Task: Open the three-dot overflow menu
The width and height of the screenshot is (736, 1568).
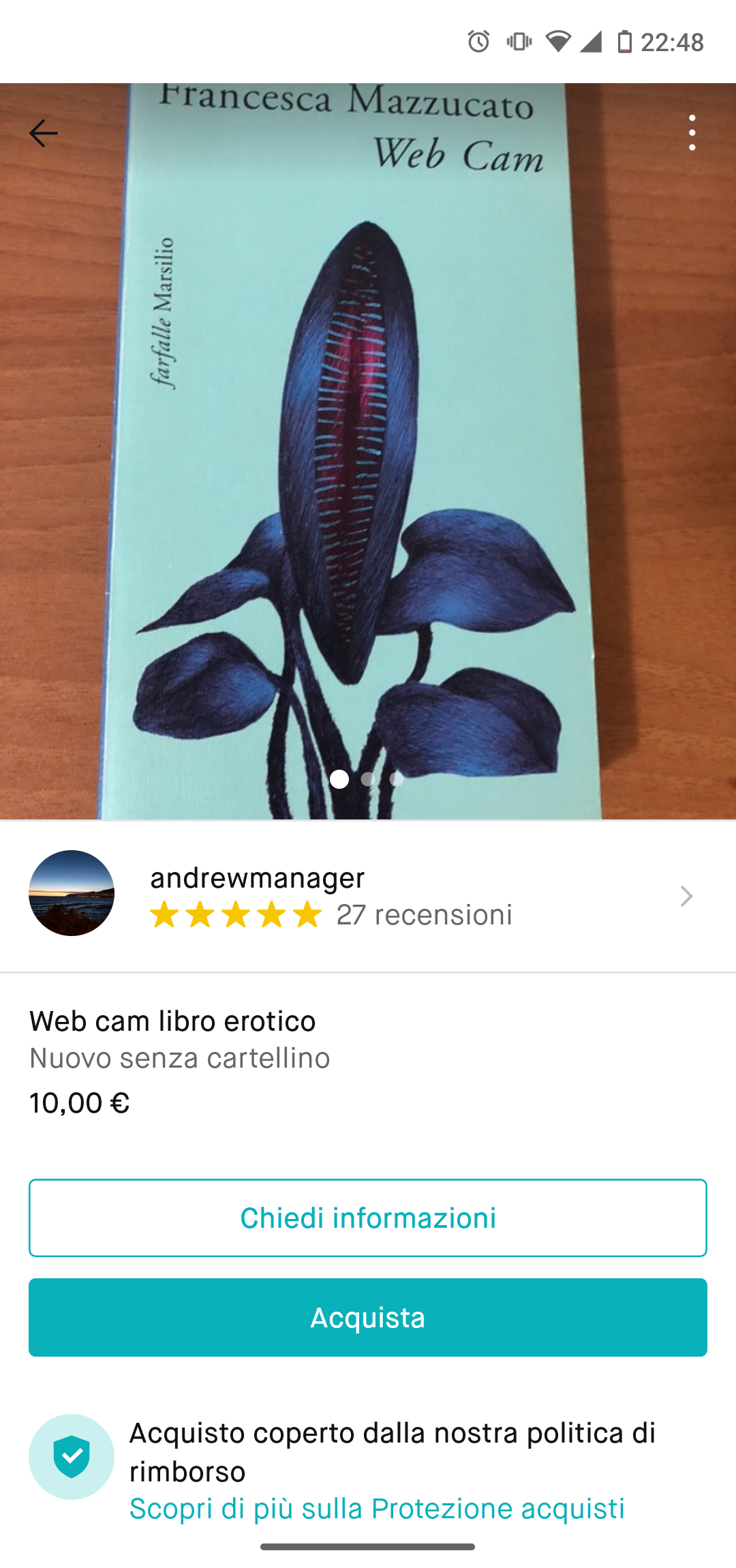Action: coord(692,133)
